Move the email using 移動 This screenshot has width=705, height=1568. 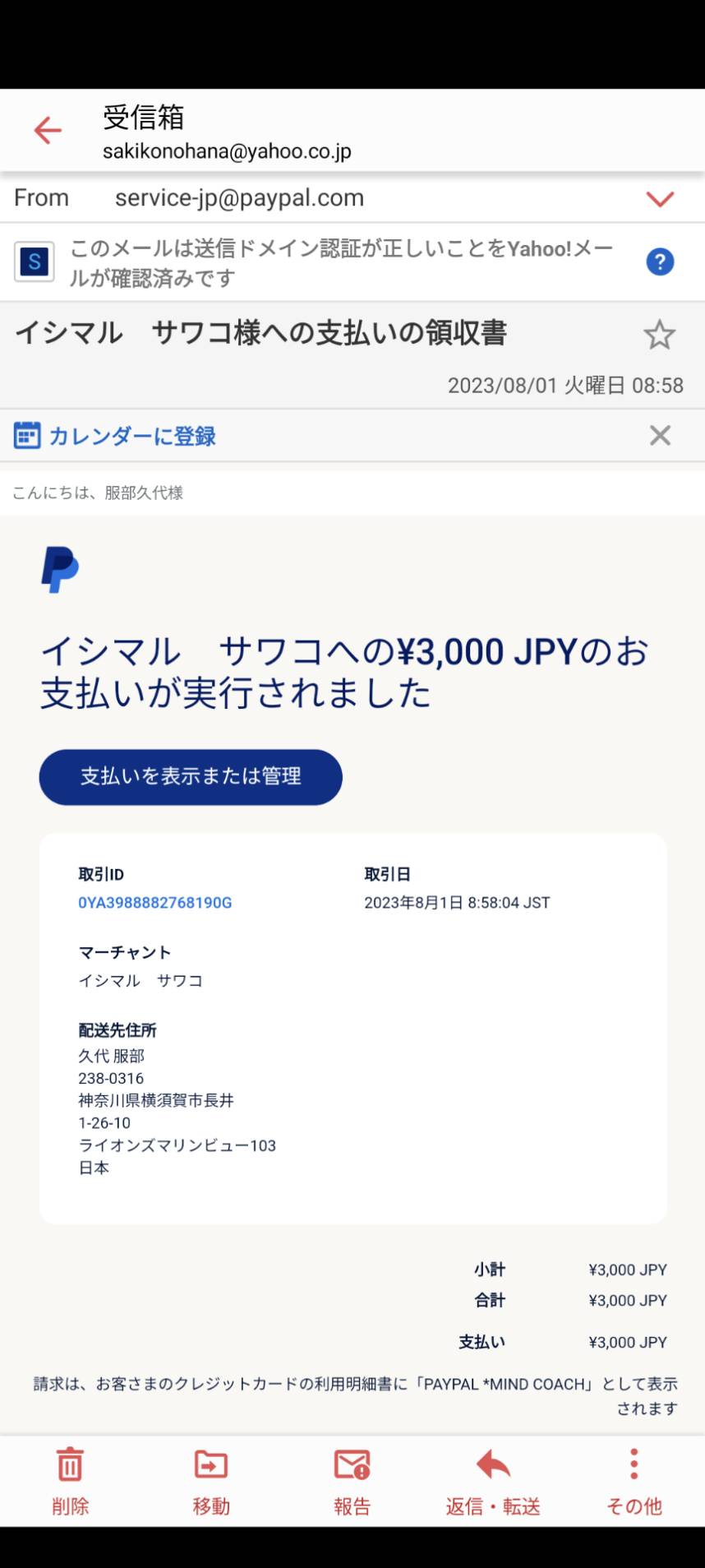pyautogui.click(x=211, y=1482)
